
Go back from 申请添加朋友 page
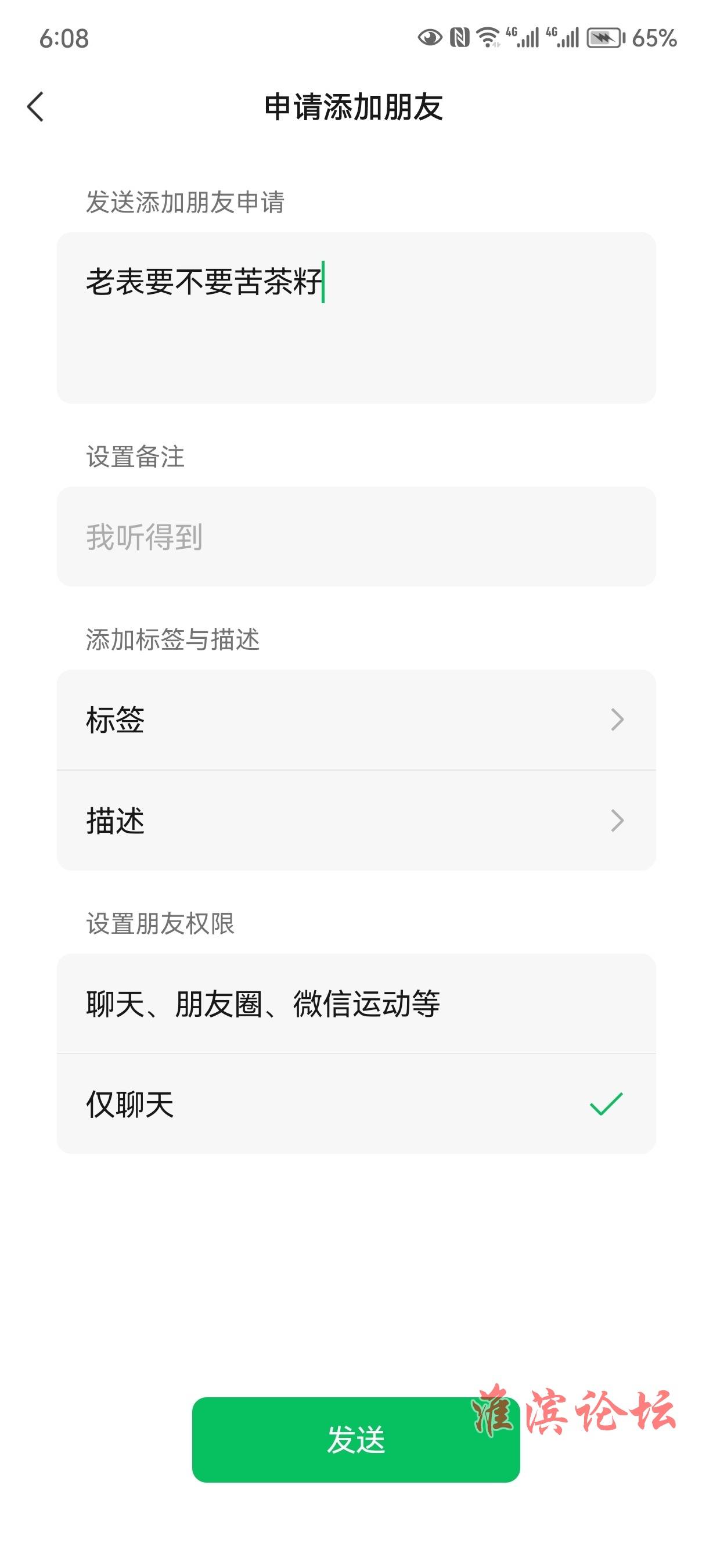click(x=37, y=106)
